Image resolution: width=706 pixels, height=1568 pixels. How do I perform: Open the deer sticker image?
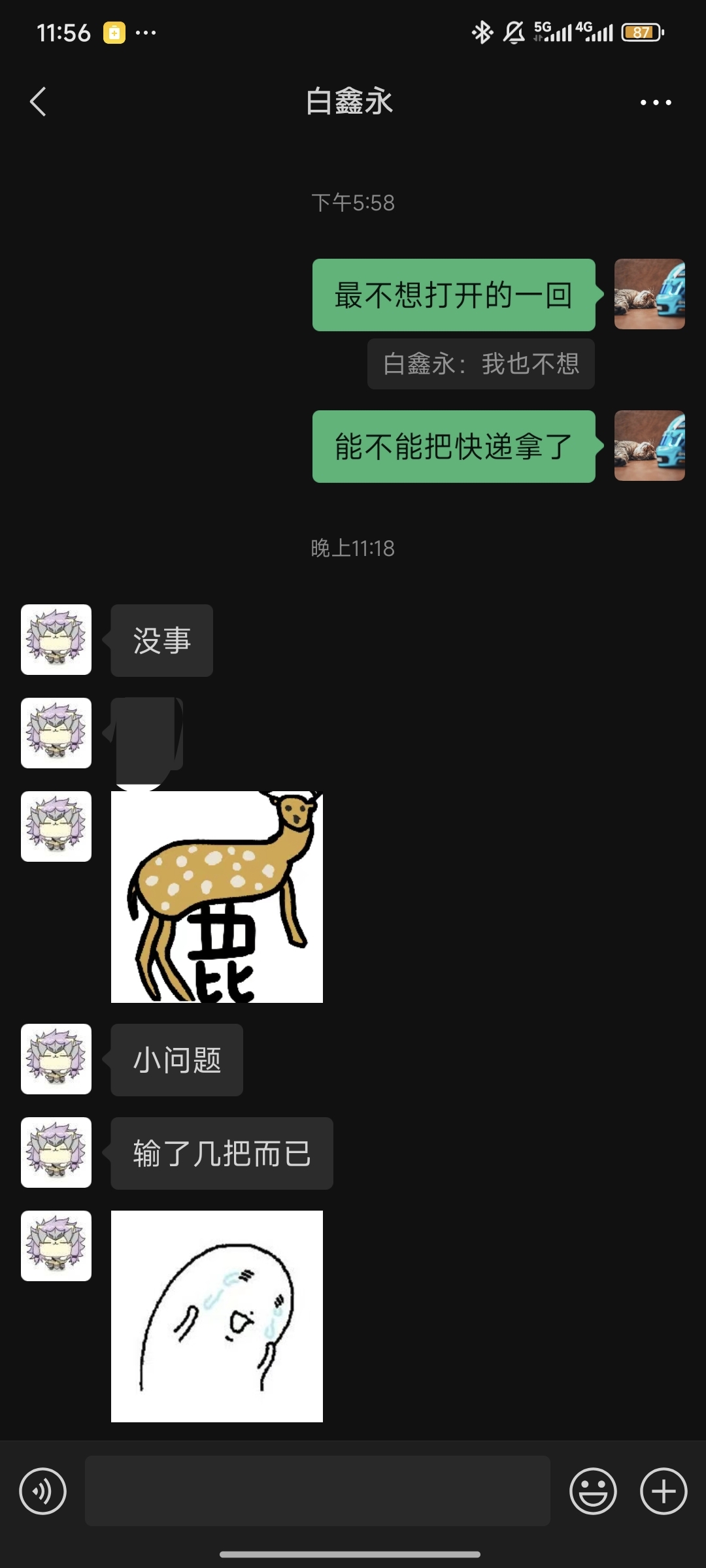click(217, 897)
